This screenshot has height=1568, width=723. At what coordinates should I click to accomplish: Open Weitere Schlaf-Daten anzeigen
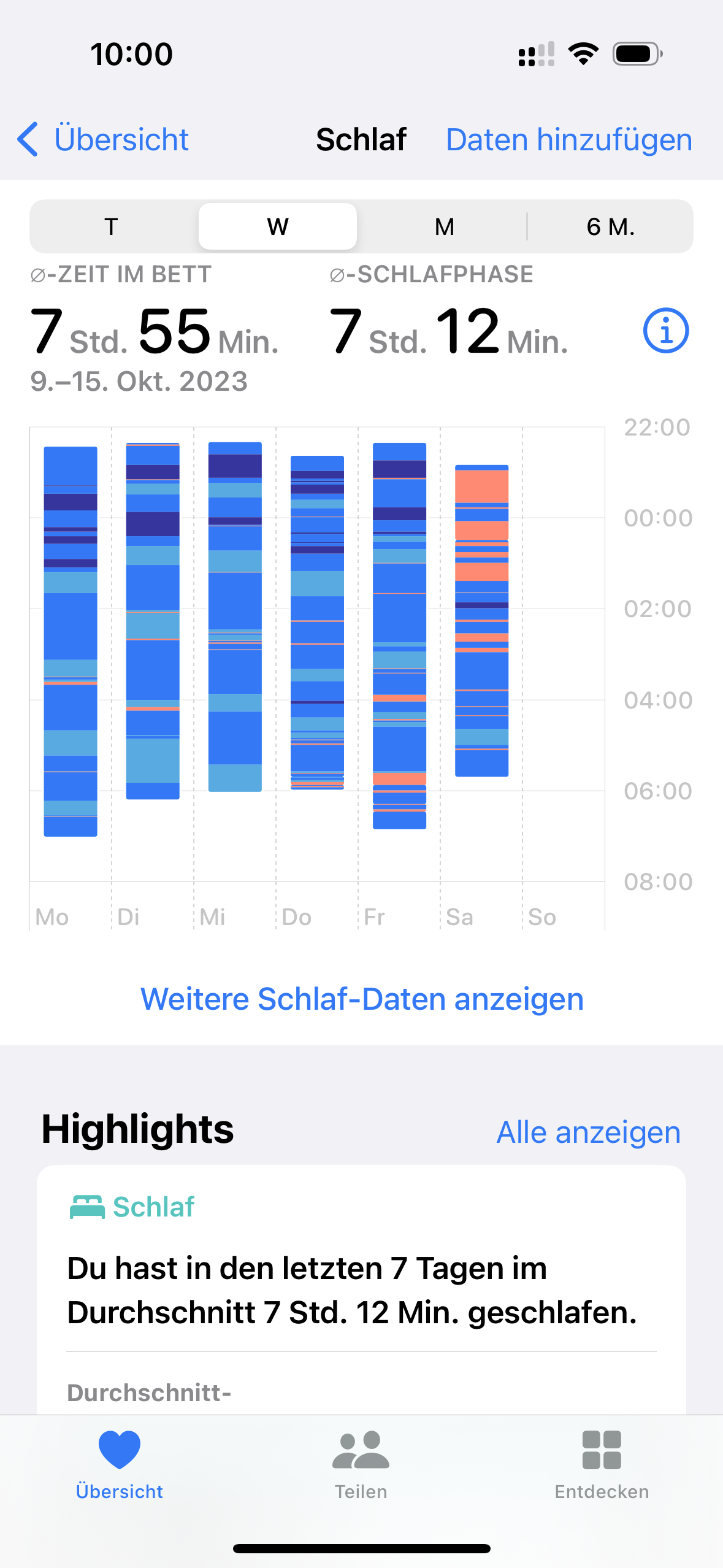[x=362, y=999]
